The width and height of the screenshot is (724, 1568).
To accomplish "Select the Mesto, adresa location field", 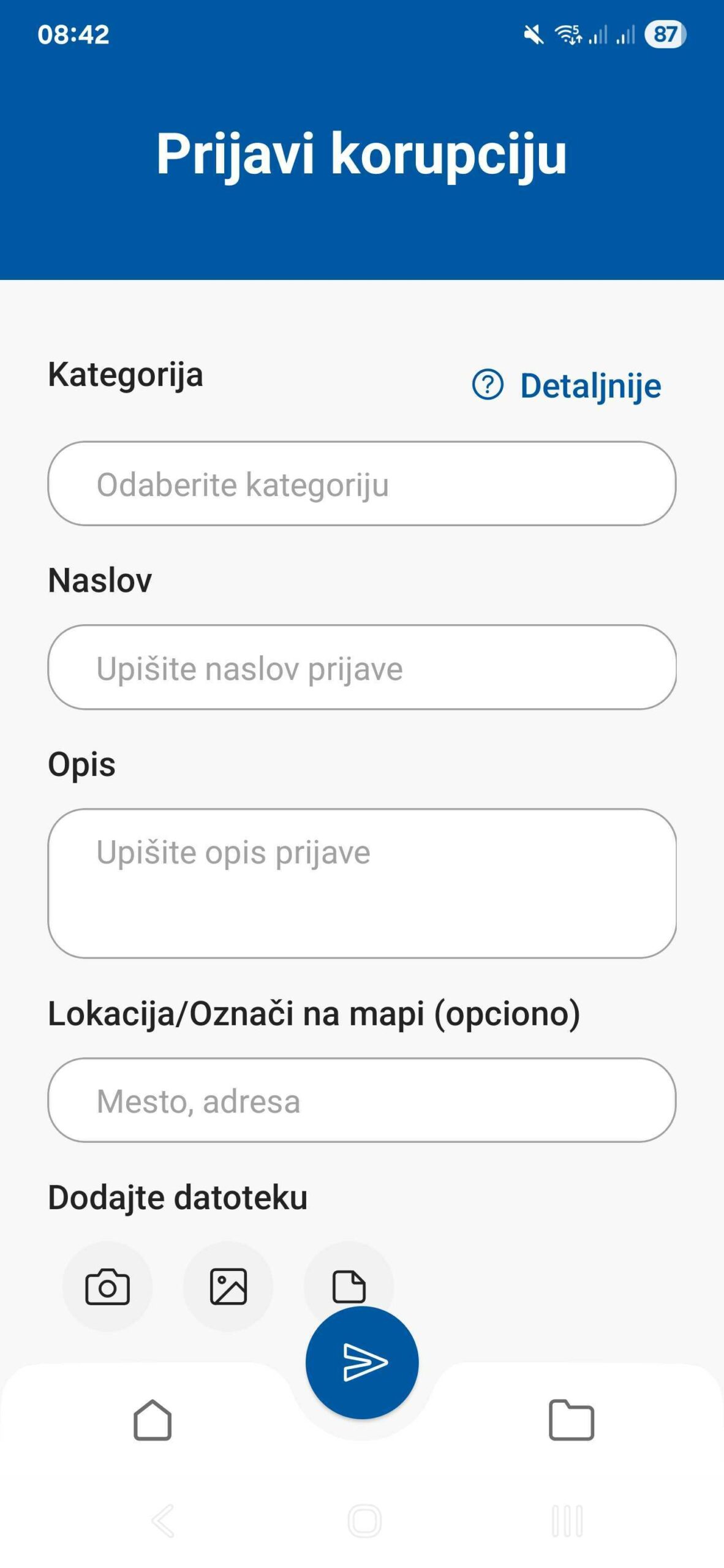I will coord(362,1100).
